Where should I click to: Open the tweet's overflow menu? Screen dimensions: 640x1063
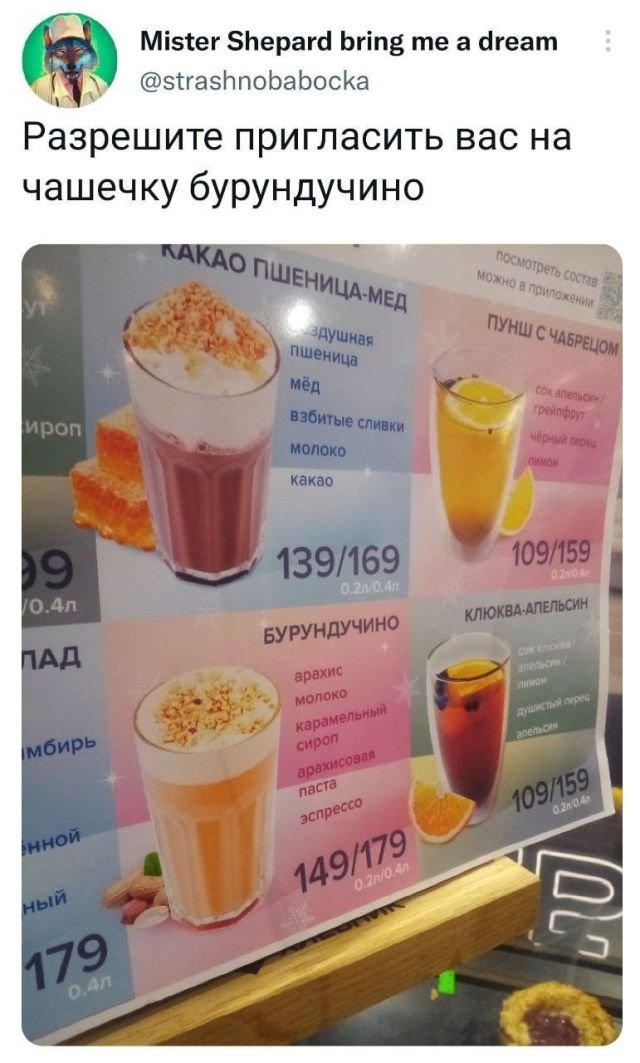pyautogui.click(x=607, y=41)
